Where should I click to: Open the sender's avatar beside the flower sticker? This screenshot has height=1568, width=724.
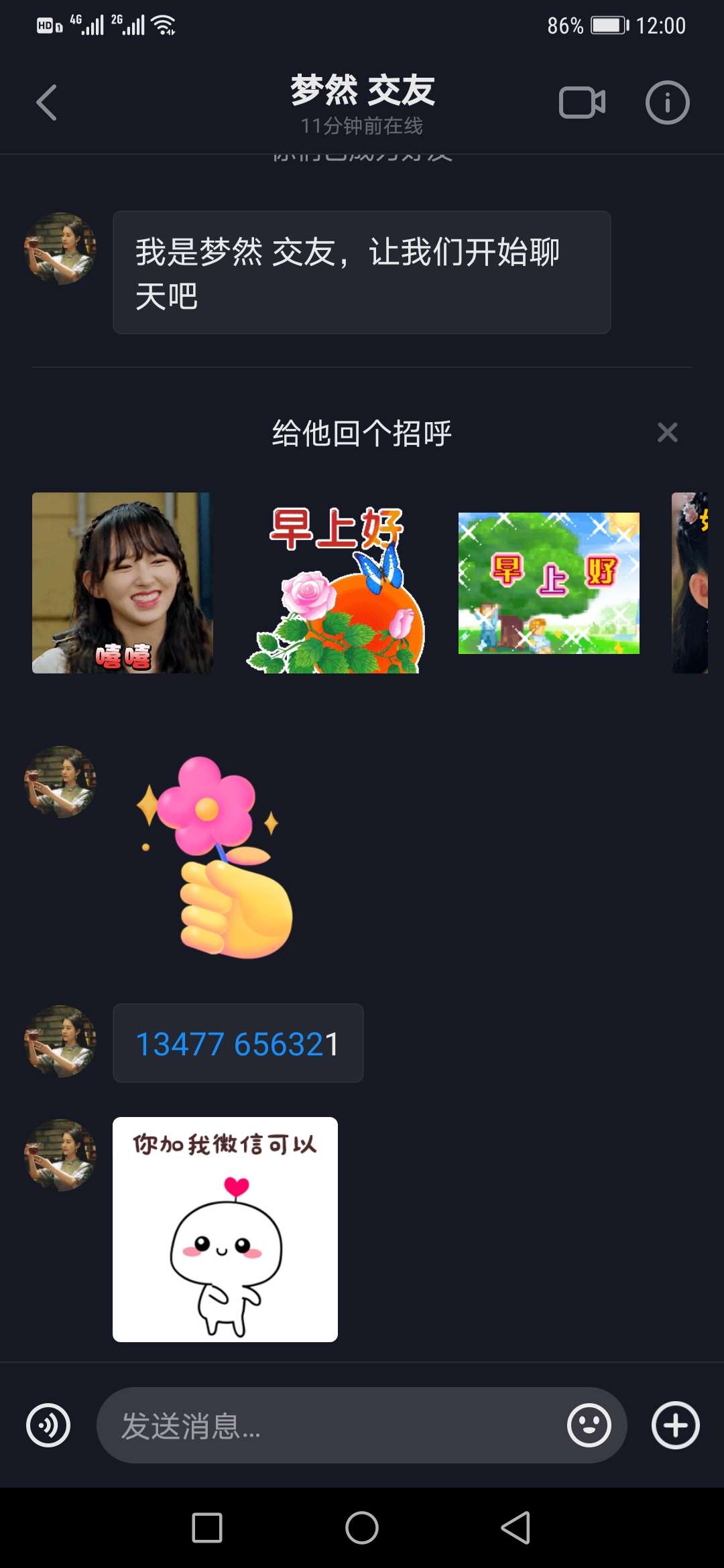pyautogui.click(x=60, y=782)
